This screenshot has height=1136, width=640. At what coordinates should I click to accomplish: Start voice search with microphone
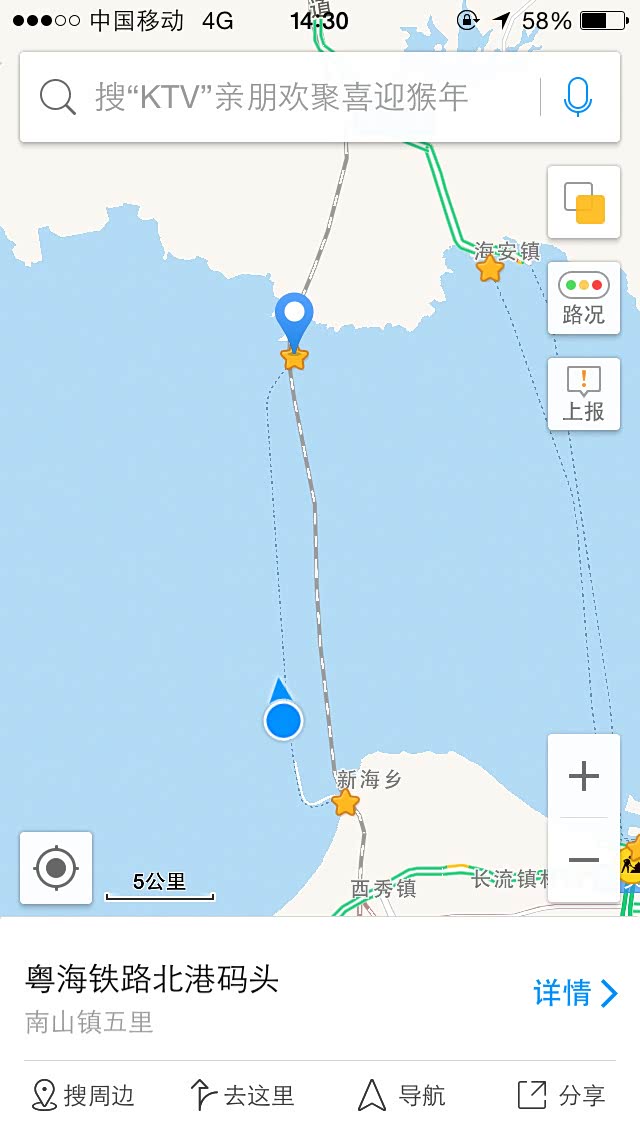(578, 97)
